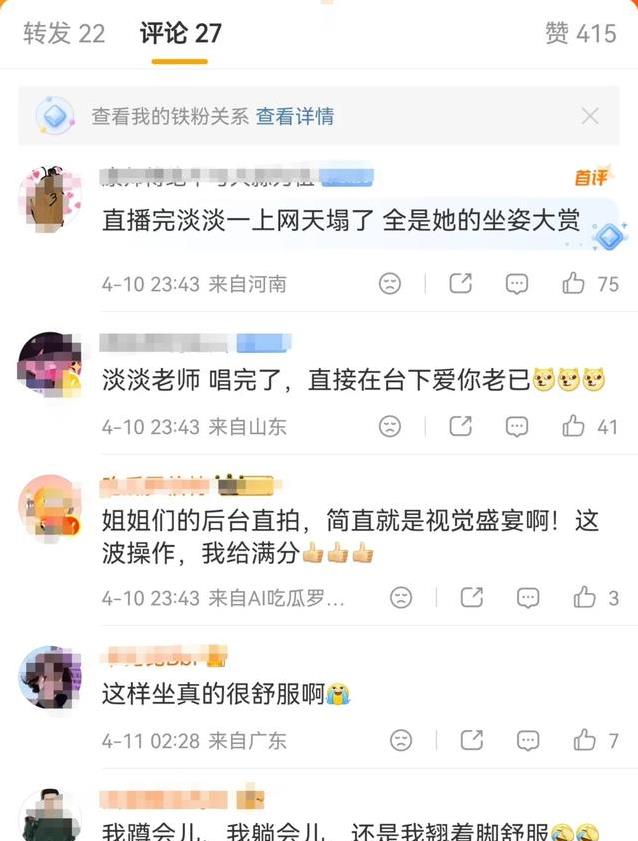The width and height of the screenshot is (638, 841).
Task: Open the 查看详情 link
Action: coord(295,116)
